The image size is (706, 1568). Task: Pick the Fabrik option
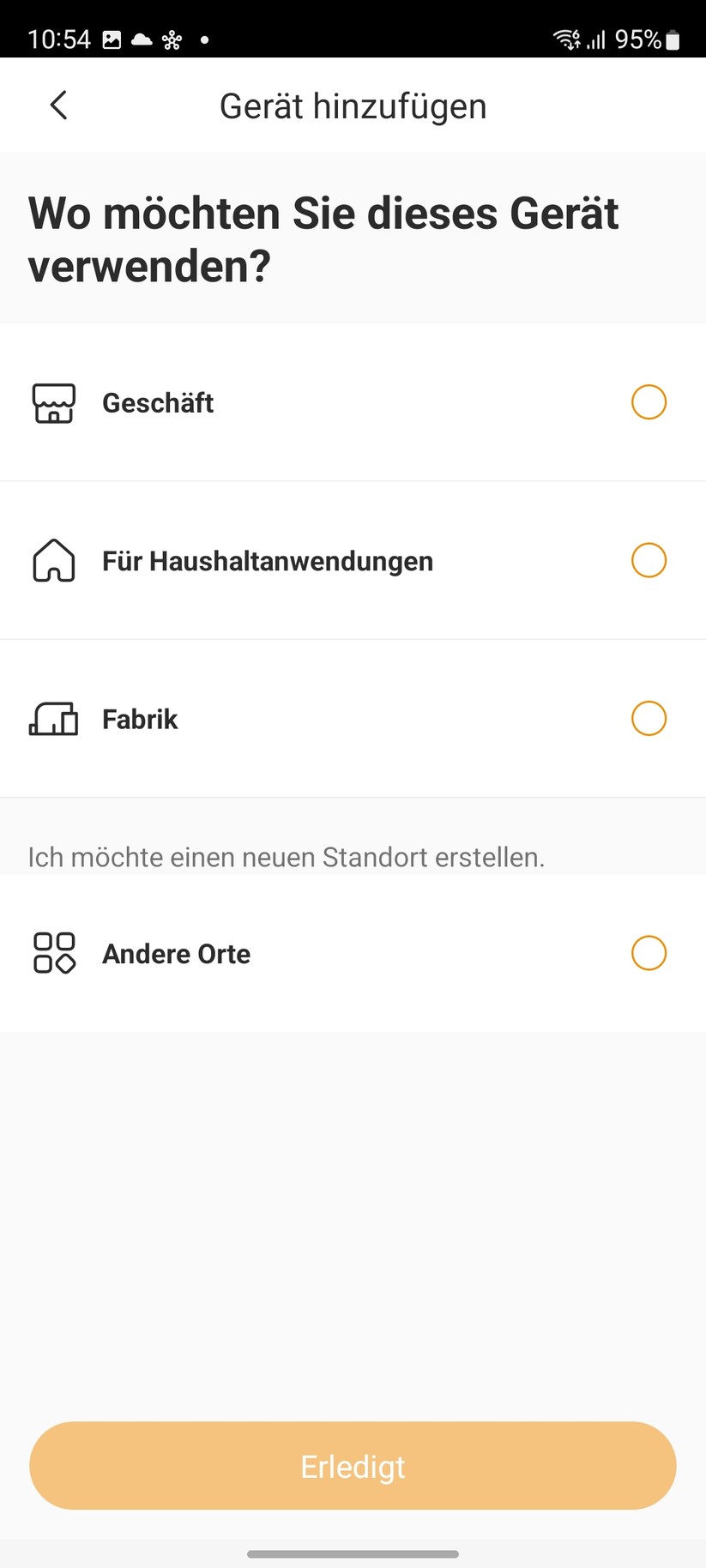[648, 719]
